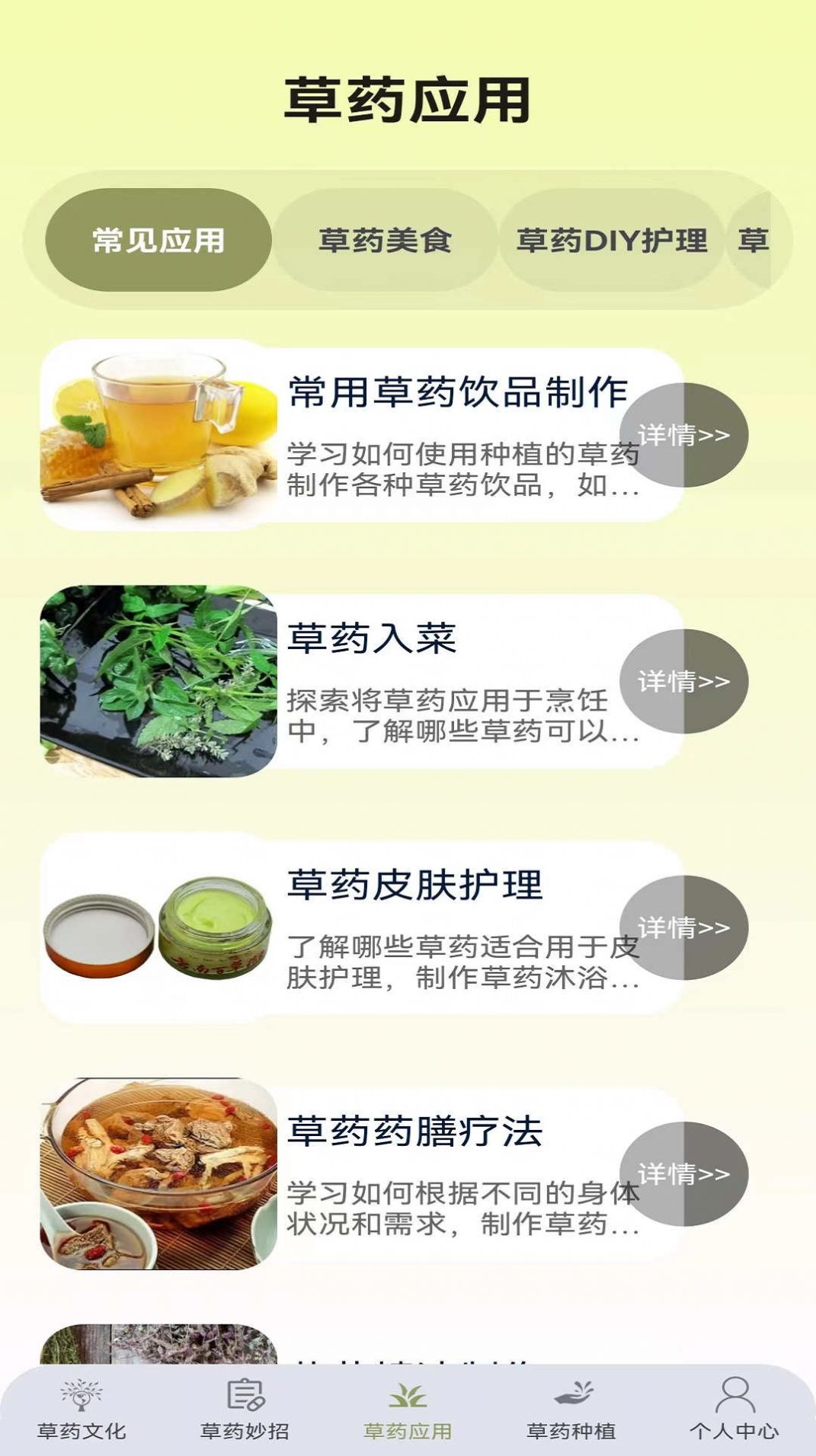The width and height of the screenshot is (816, 1456).
Task: Click 详情 on 草药入菜
Action: coord(684,683)
